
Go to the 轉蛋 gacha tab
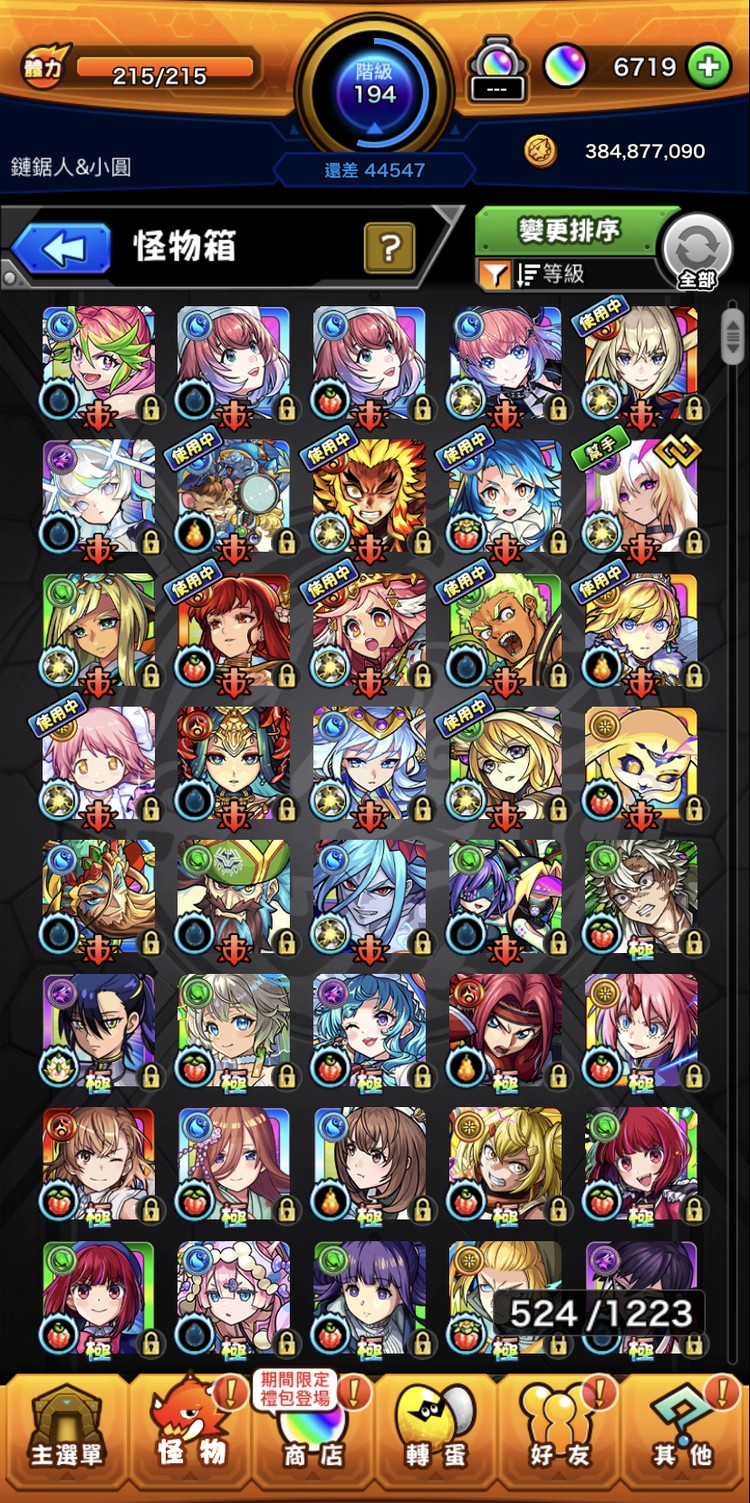436,1437
